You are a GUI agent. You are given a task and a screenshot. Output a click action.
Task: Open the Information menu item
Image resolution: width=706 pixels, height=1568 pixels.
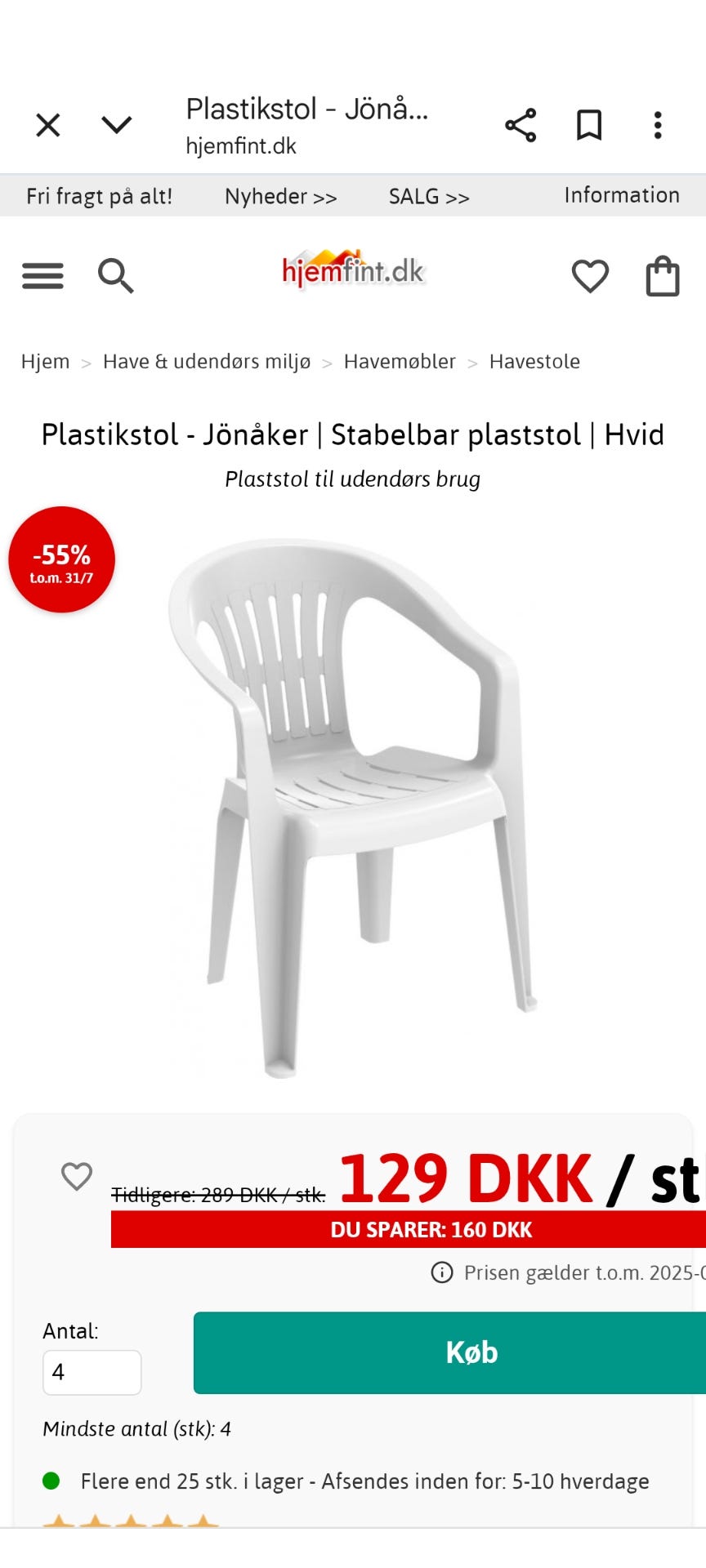[x=621, y=195]
